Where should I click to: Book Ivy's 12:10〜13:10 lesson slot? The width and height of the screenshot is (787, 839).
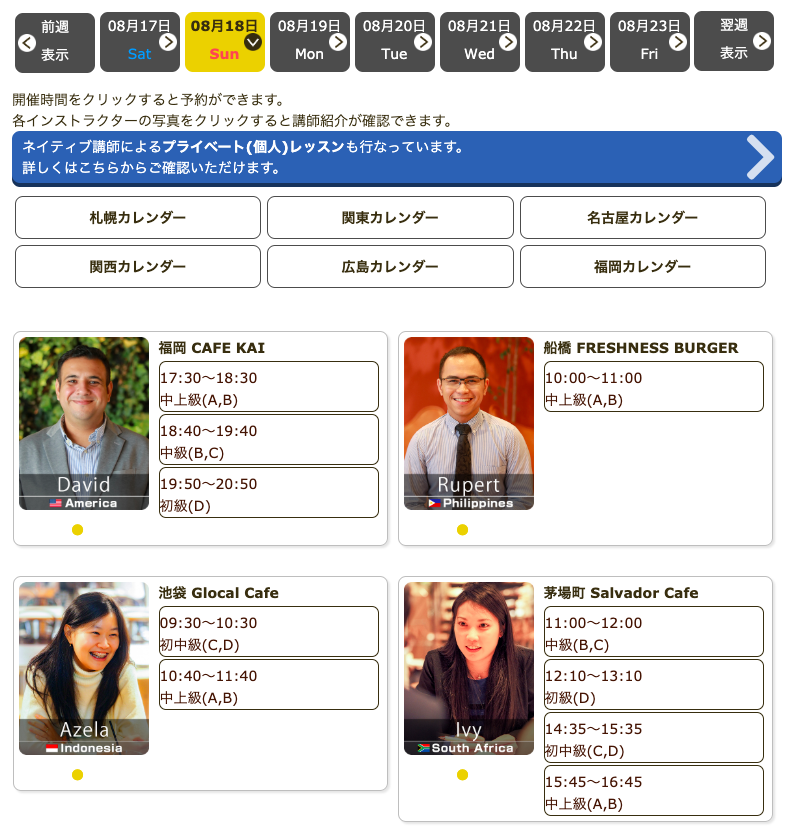(x=653, y=685)
